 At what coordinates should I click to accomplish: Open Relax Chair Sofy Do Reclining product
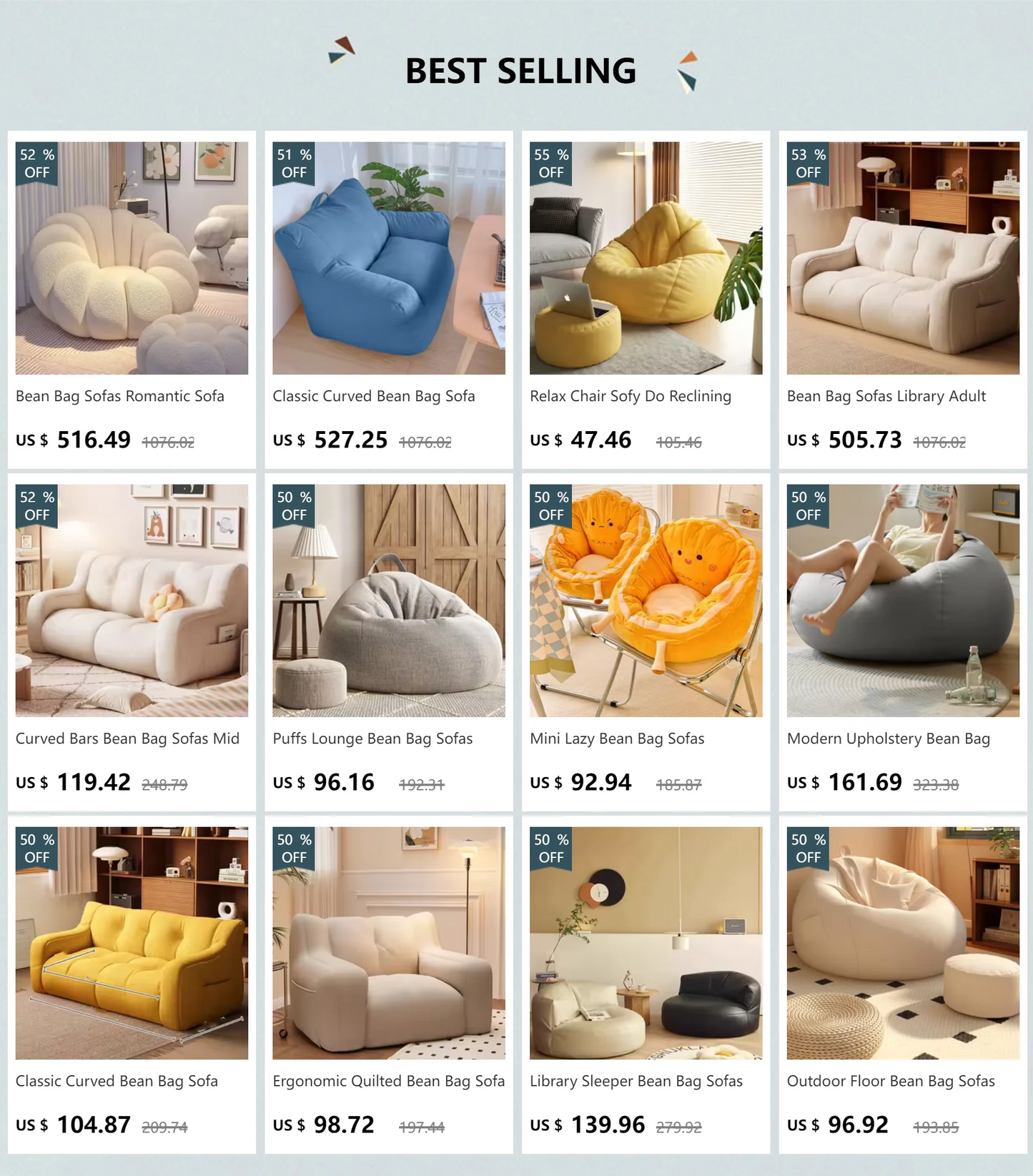646,258
